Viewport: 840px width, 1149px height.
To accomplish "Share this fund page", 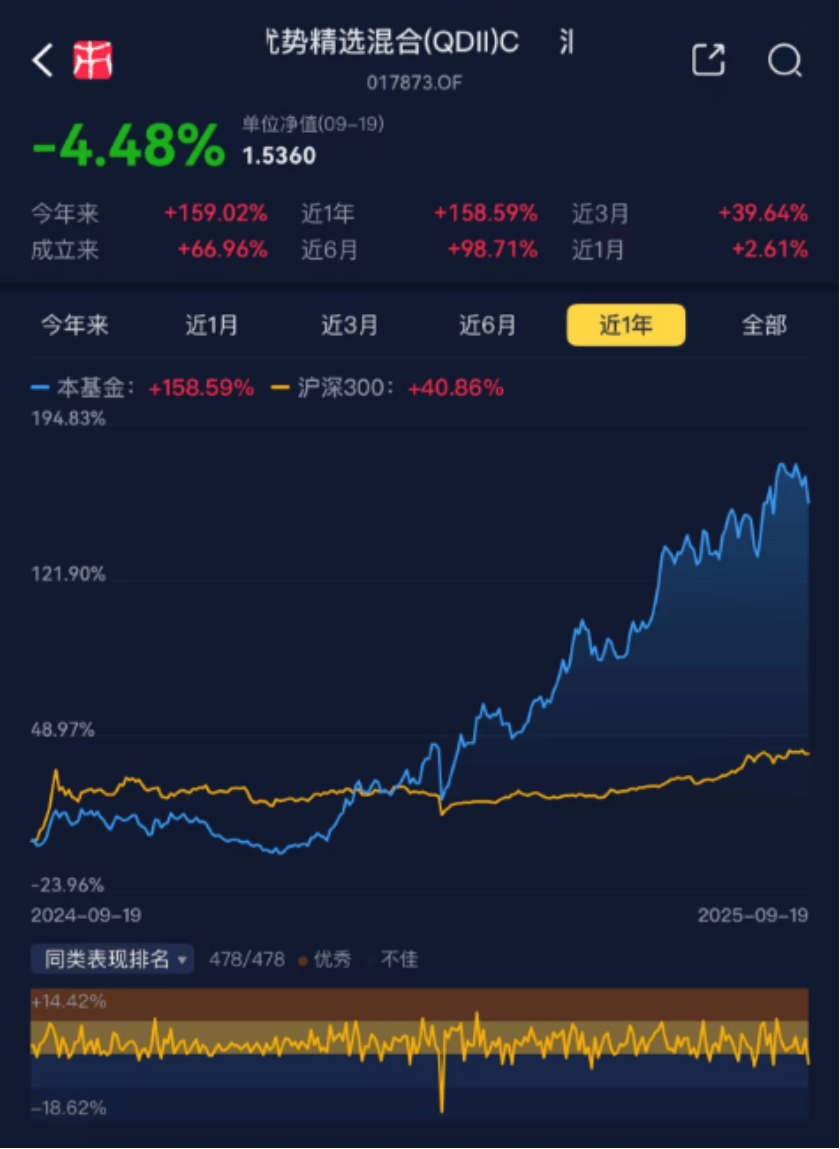I will 708,61.
